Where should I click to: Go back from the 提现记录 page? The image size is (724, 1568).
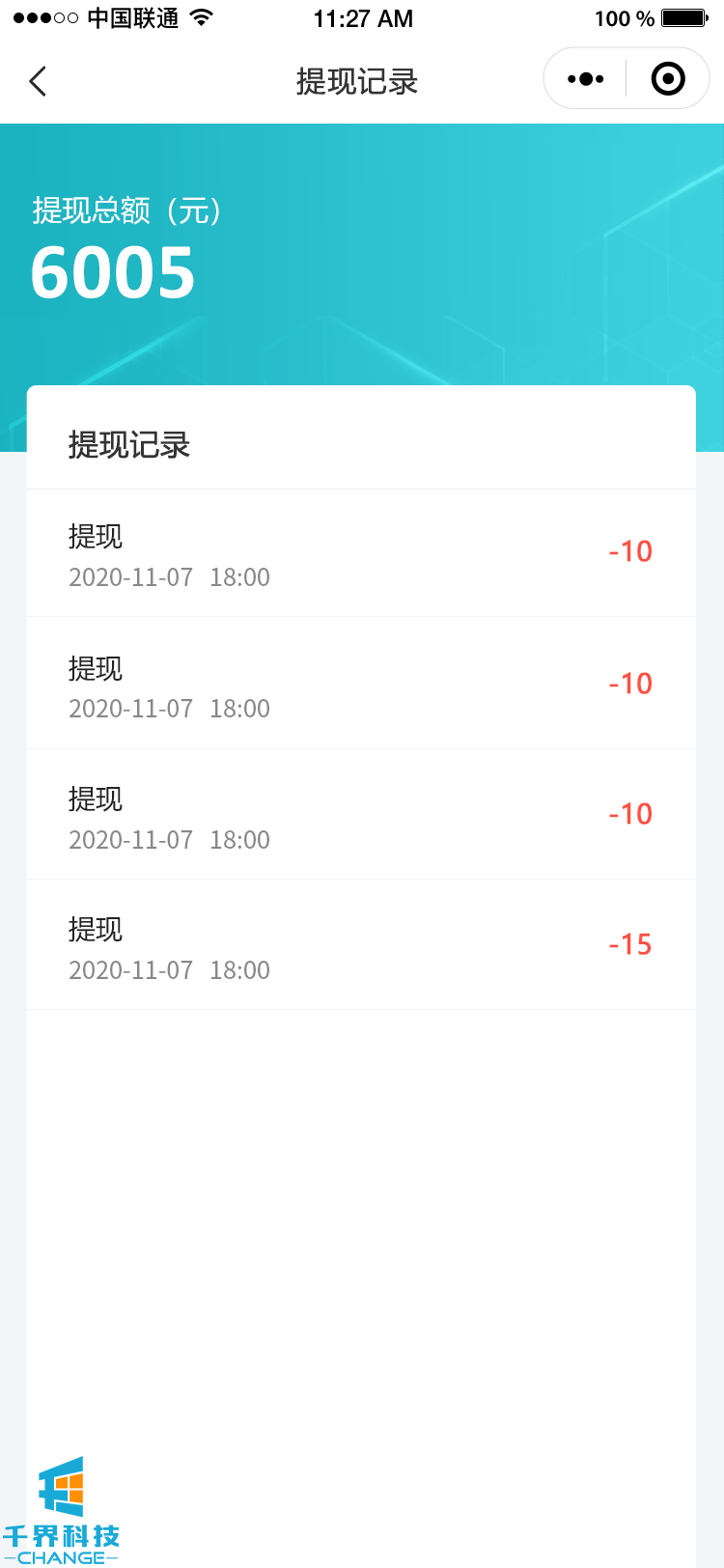39,81
